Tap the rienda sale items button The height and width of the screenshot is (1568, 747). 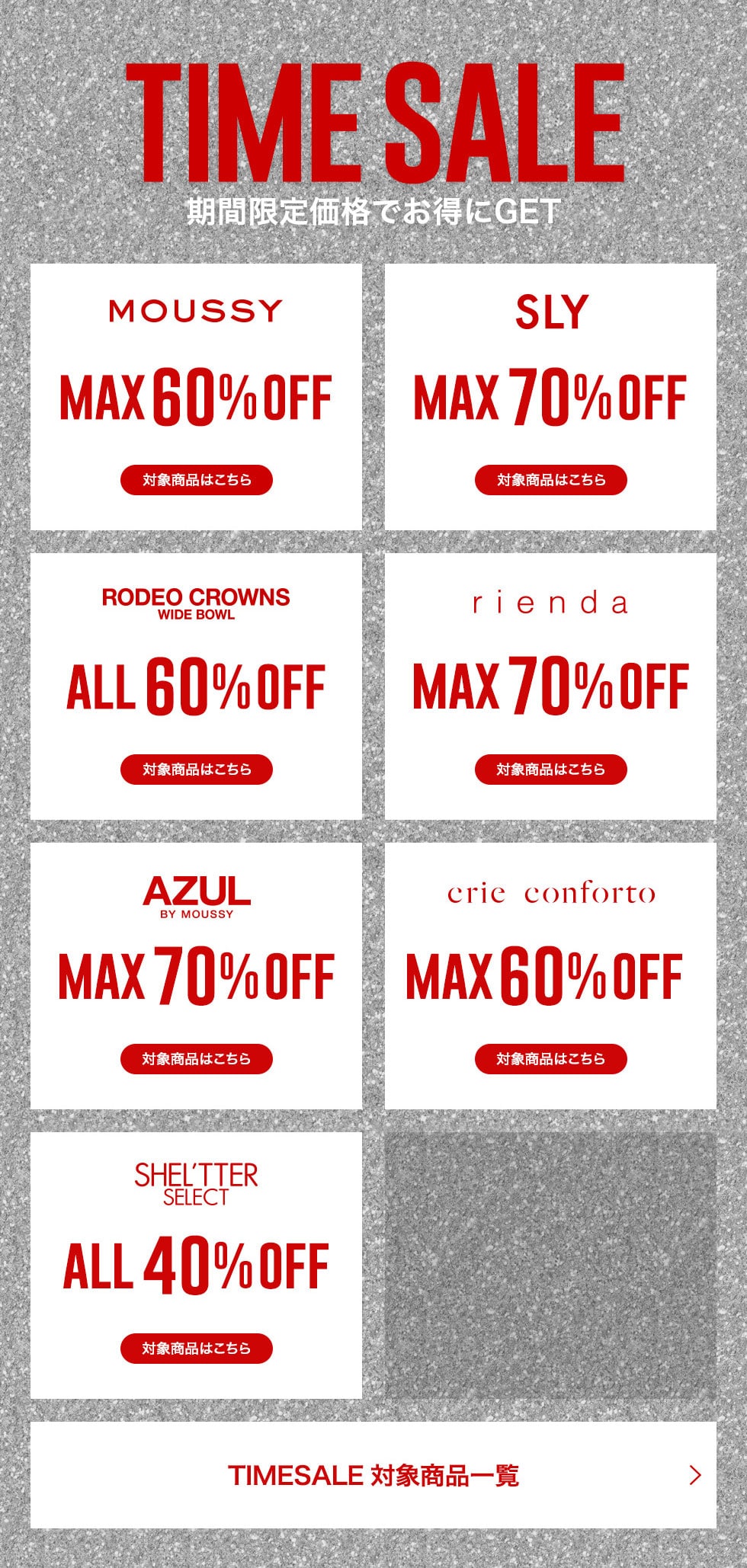coord(550,770)
